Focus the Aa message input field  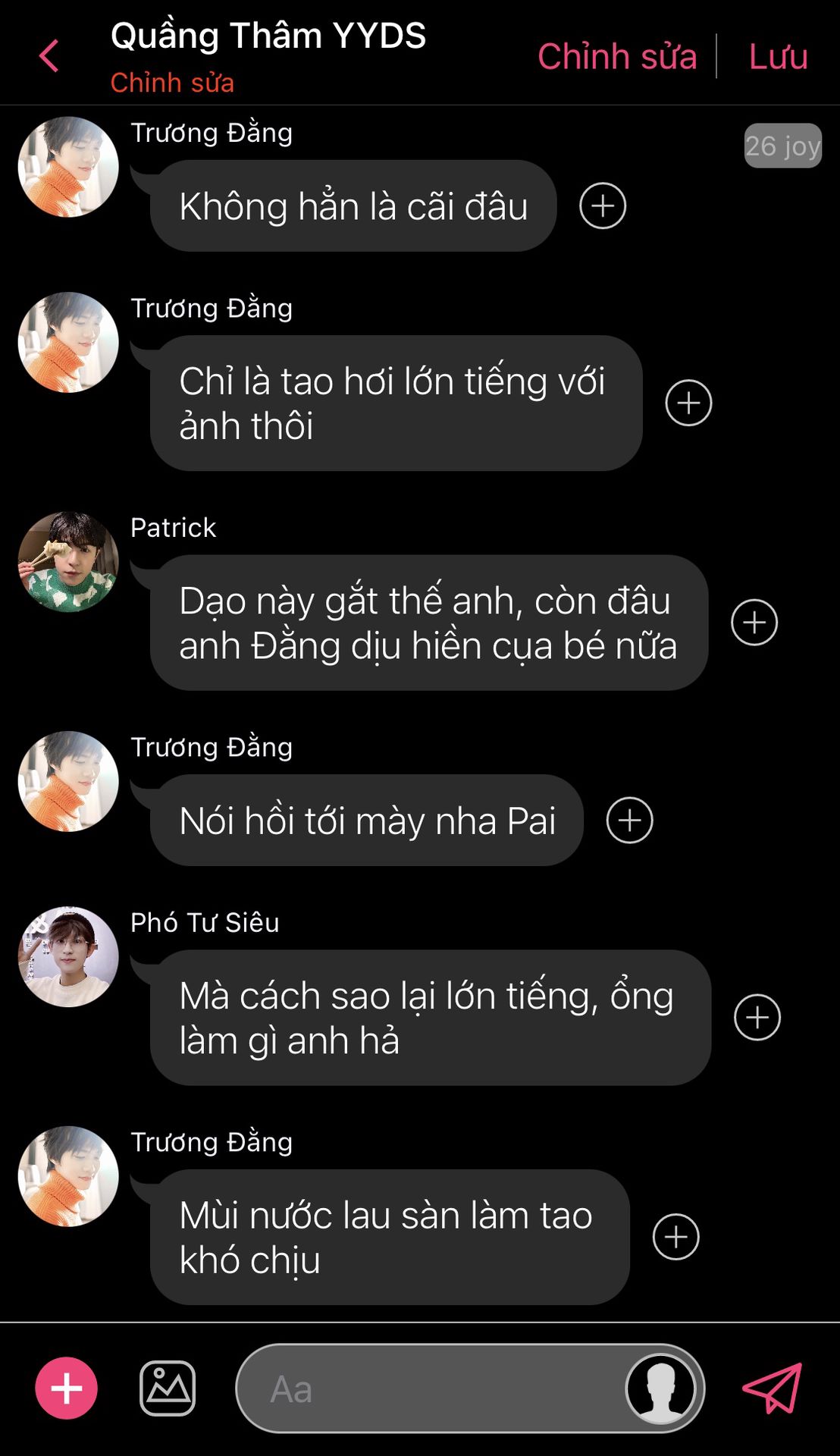pyautogui.click(x=432, y=1389)
